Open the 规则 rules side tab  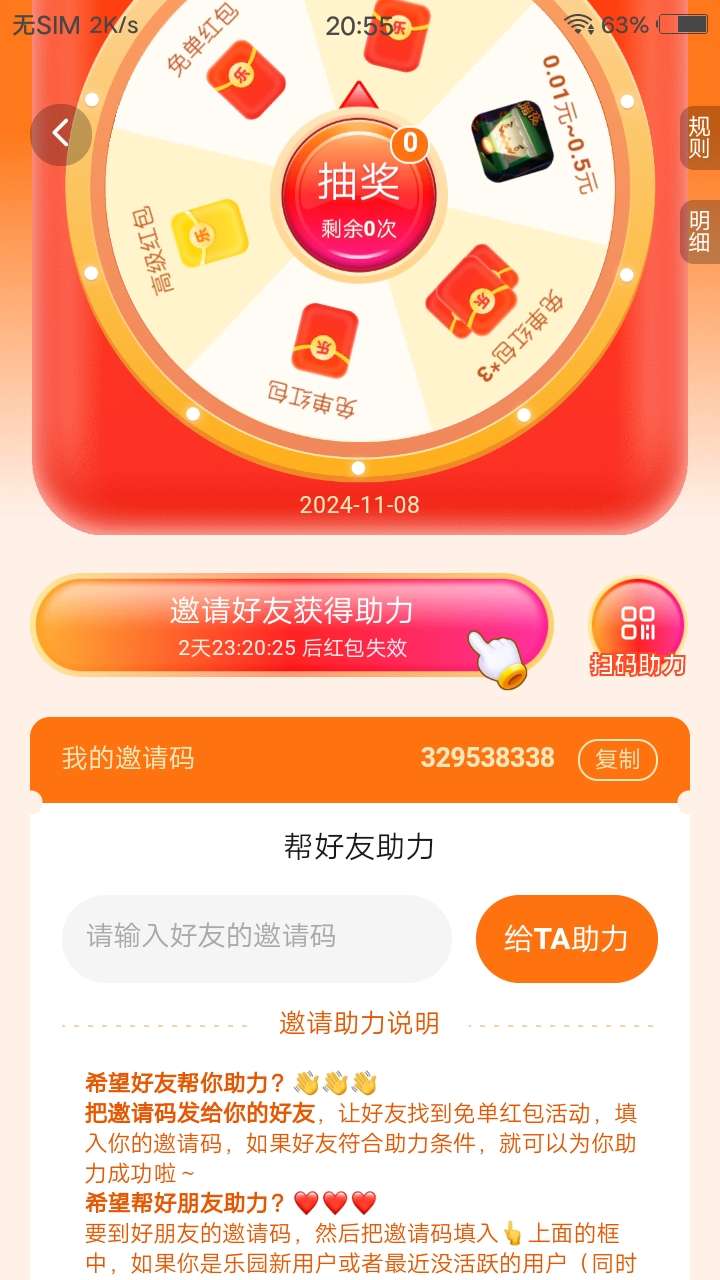[x=699, y=138]
